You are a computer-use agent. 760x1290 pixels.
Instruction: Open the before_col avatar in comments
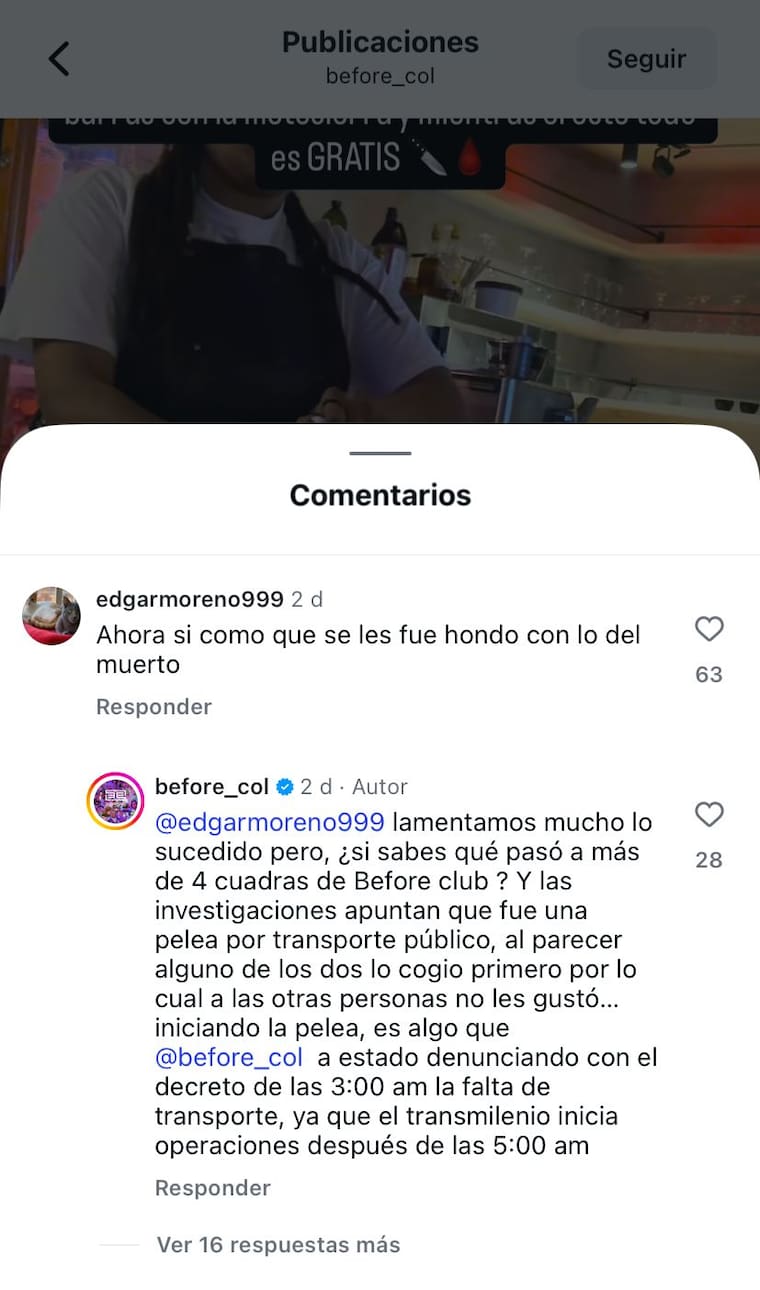click(117, 801)
